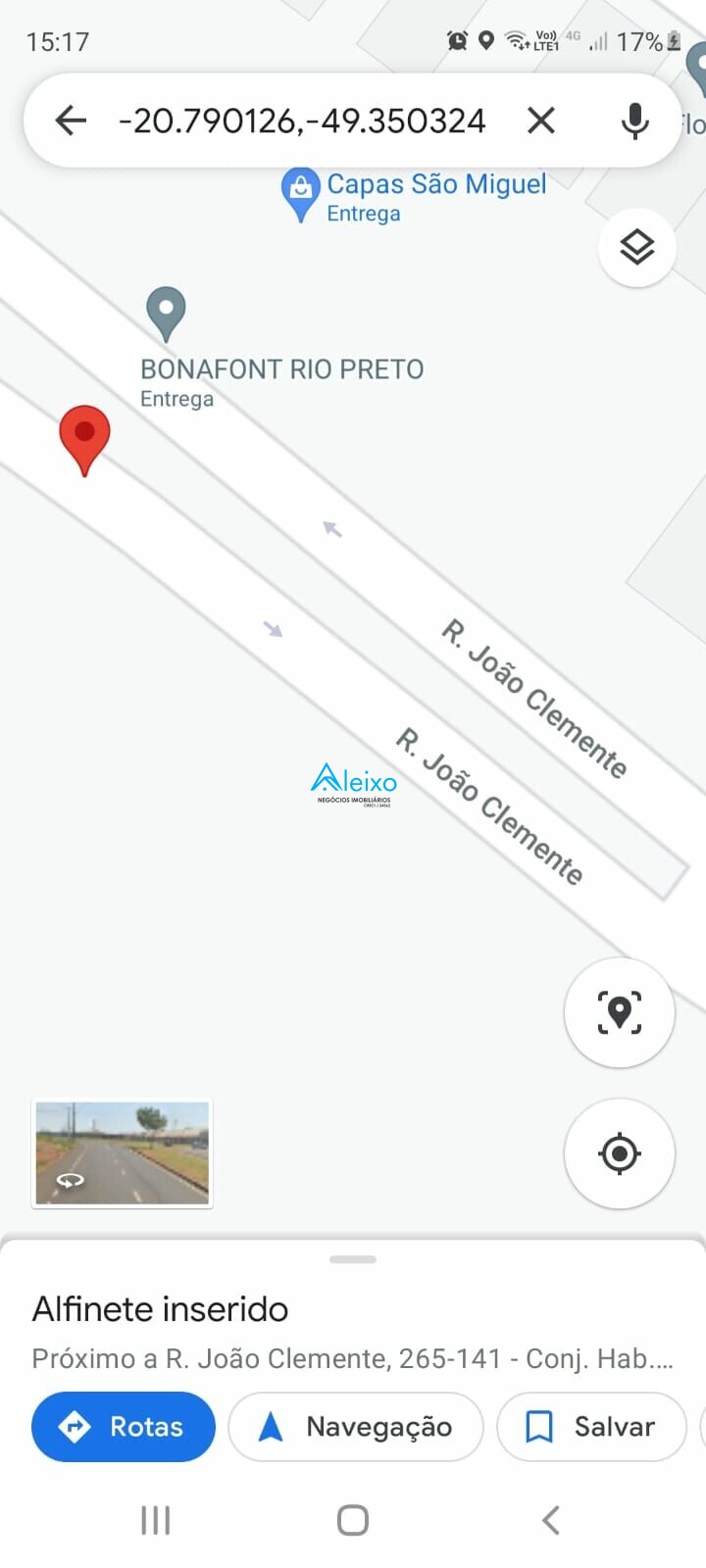This screenshot has width=706, height=1568.
Task: Start Navegação to the pin
Action: click(356, 1427)
